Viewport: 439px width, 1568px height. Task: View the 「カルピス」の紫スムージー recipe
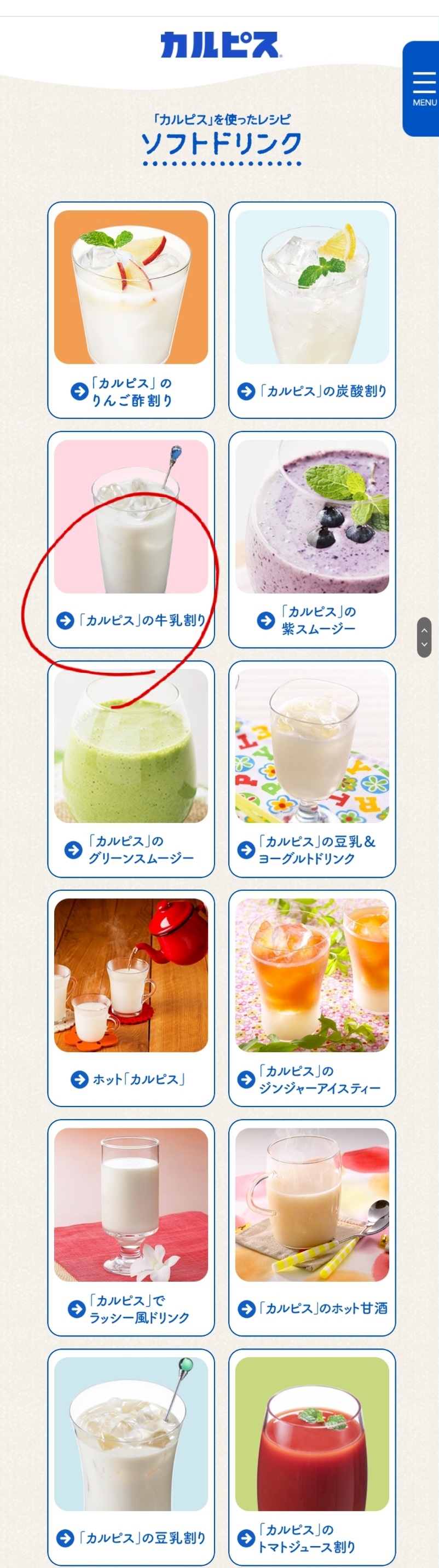[x=312, y=539]
